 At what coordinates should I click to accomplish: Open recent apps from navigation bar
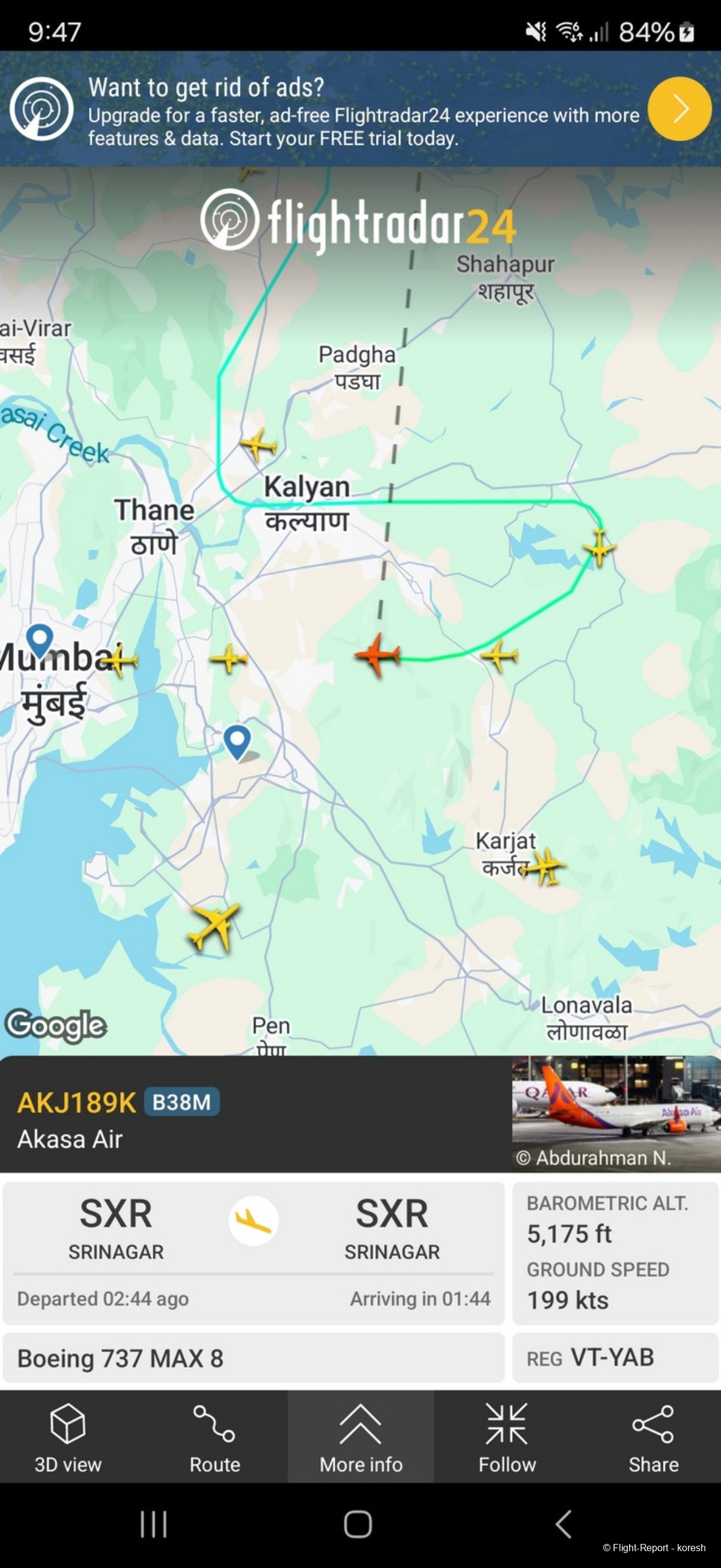pos(153,1524)
